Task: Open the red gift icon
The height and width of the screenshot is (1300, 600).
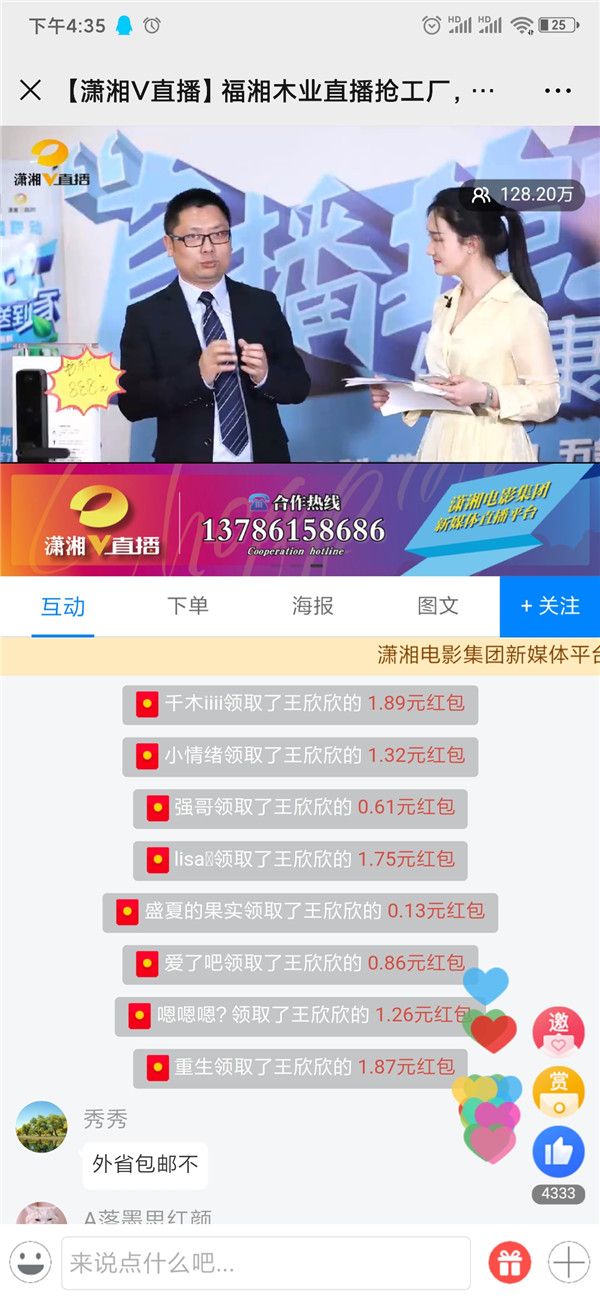Action: click(510, 1262)
